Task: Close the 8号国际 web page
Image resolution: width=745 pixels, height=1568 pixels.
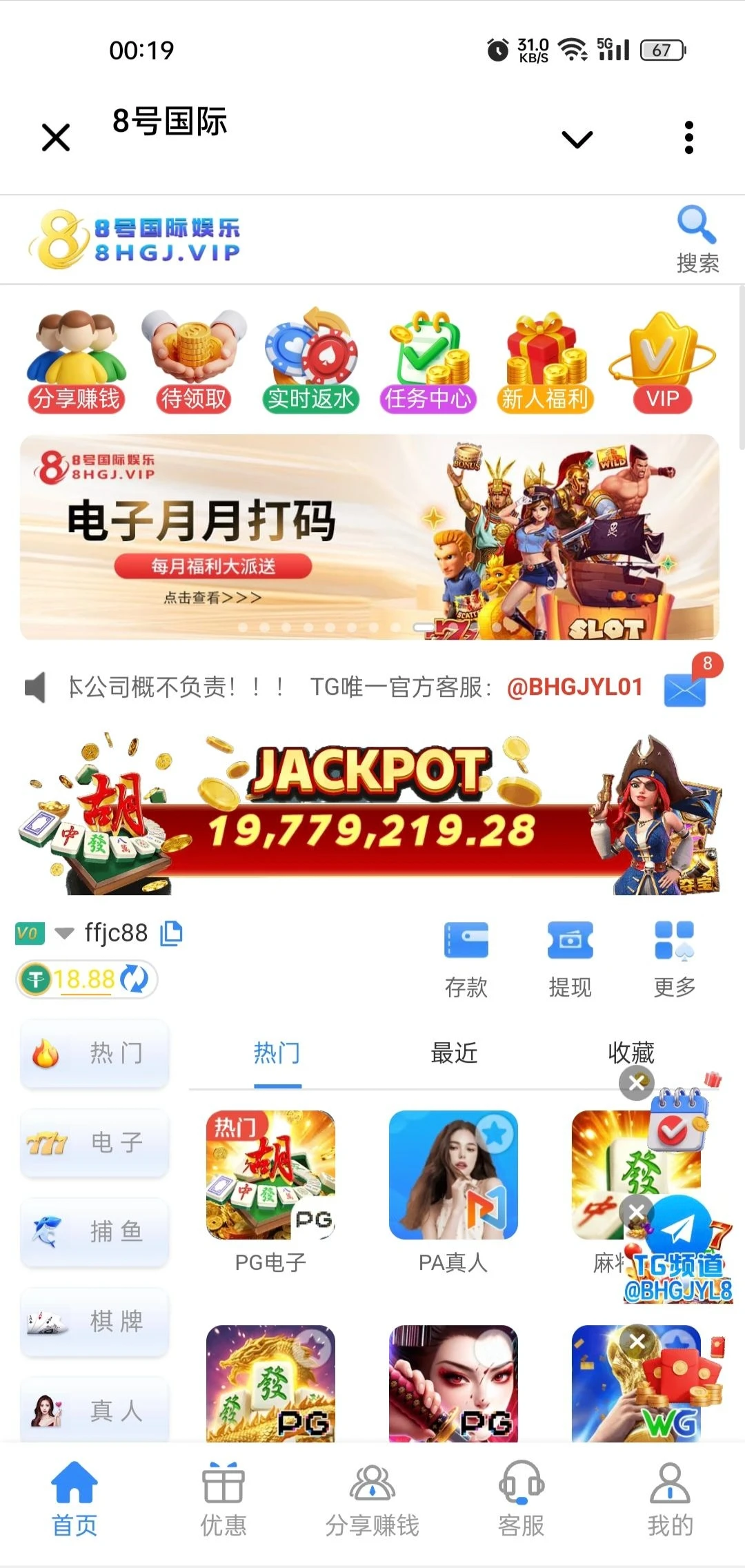Action: pos(56,137)
